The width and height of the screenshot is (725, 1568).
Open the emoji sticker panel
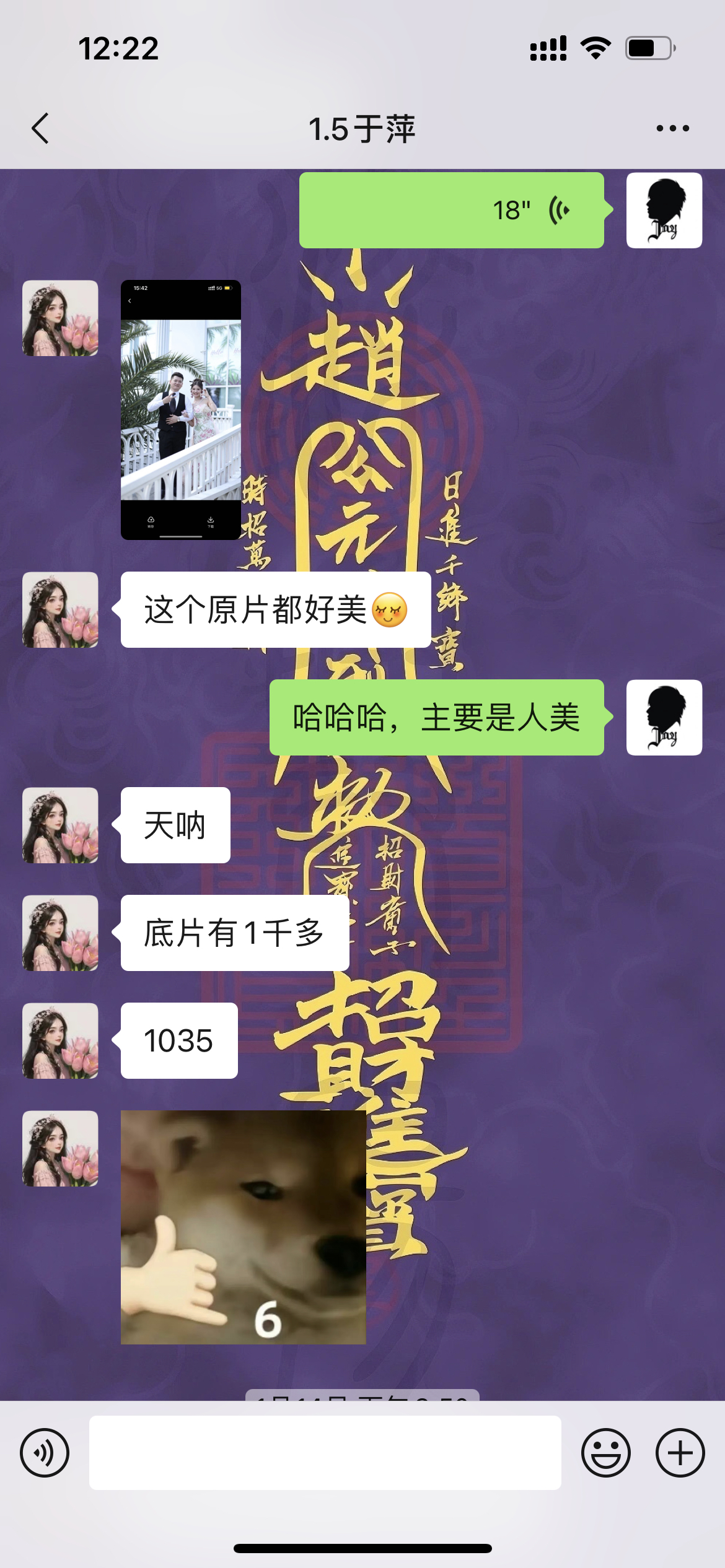606,1453
